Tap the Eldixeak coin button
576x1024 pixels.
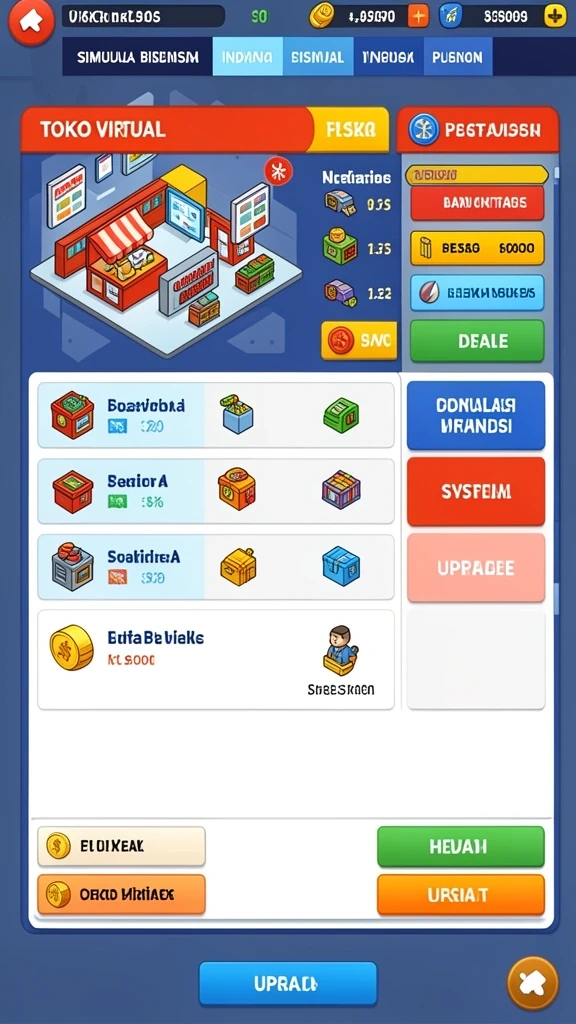pyautogui.click(x=121, y=846)
